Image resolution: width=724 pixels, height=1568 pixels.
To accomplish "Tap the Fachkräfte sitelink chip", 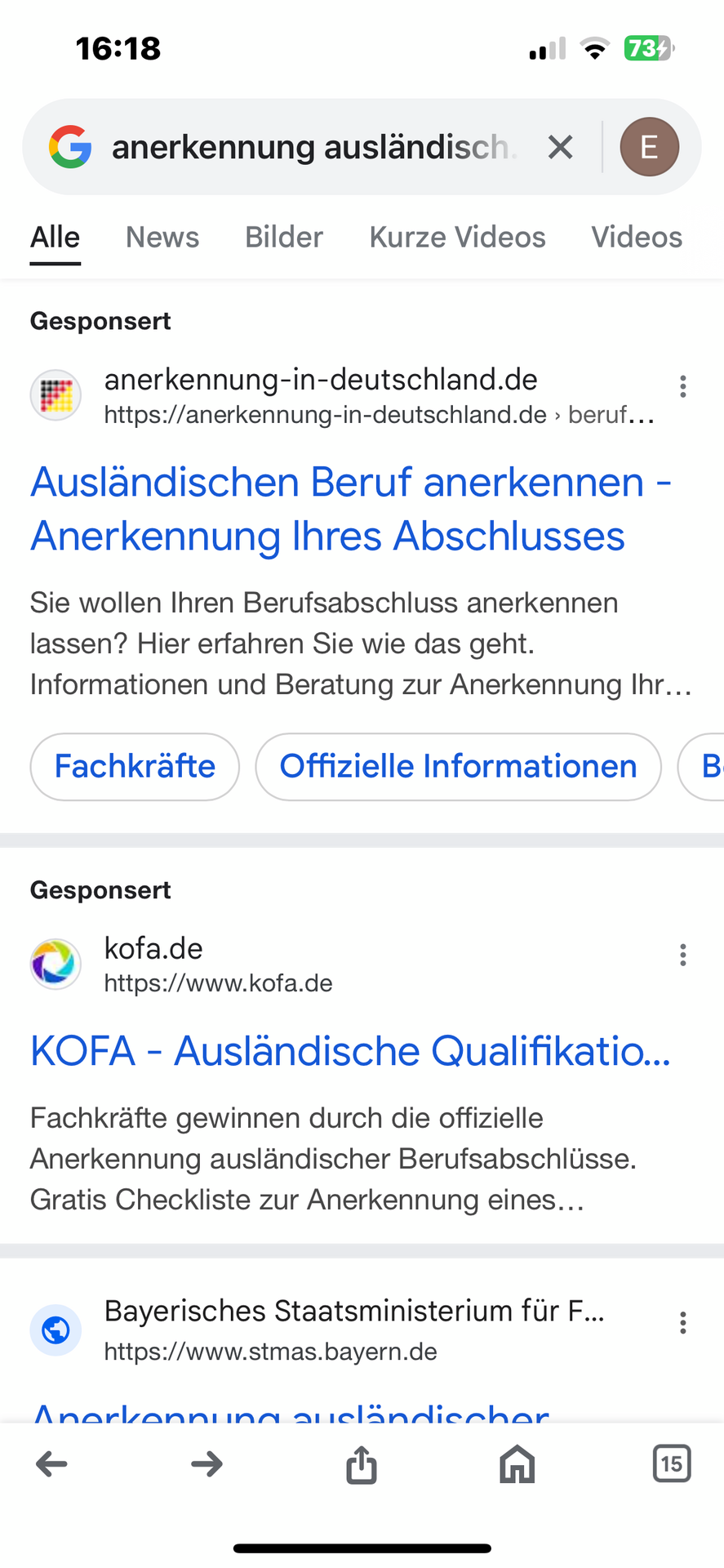I will tap(135, 767).
